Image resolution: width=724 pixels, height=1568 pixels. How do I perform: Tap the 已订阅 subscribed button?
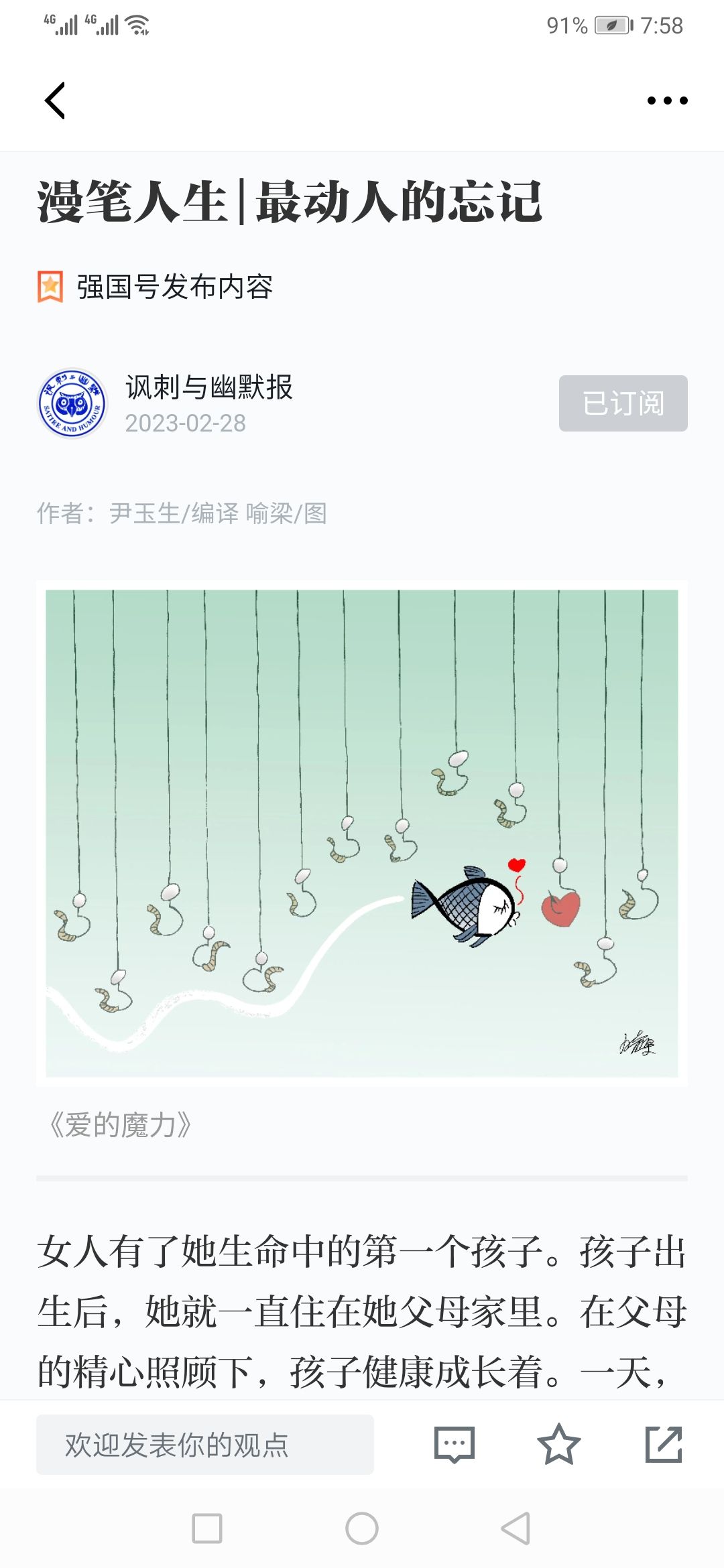pyautogui.click(x=623, y=403)
